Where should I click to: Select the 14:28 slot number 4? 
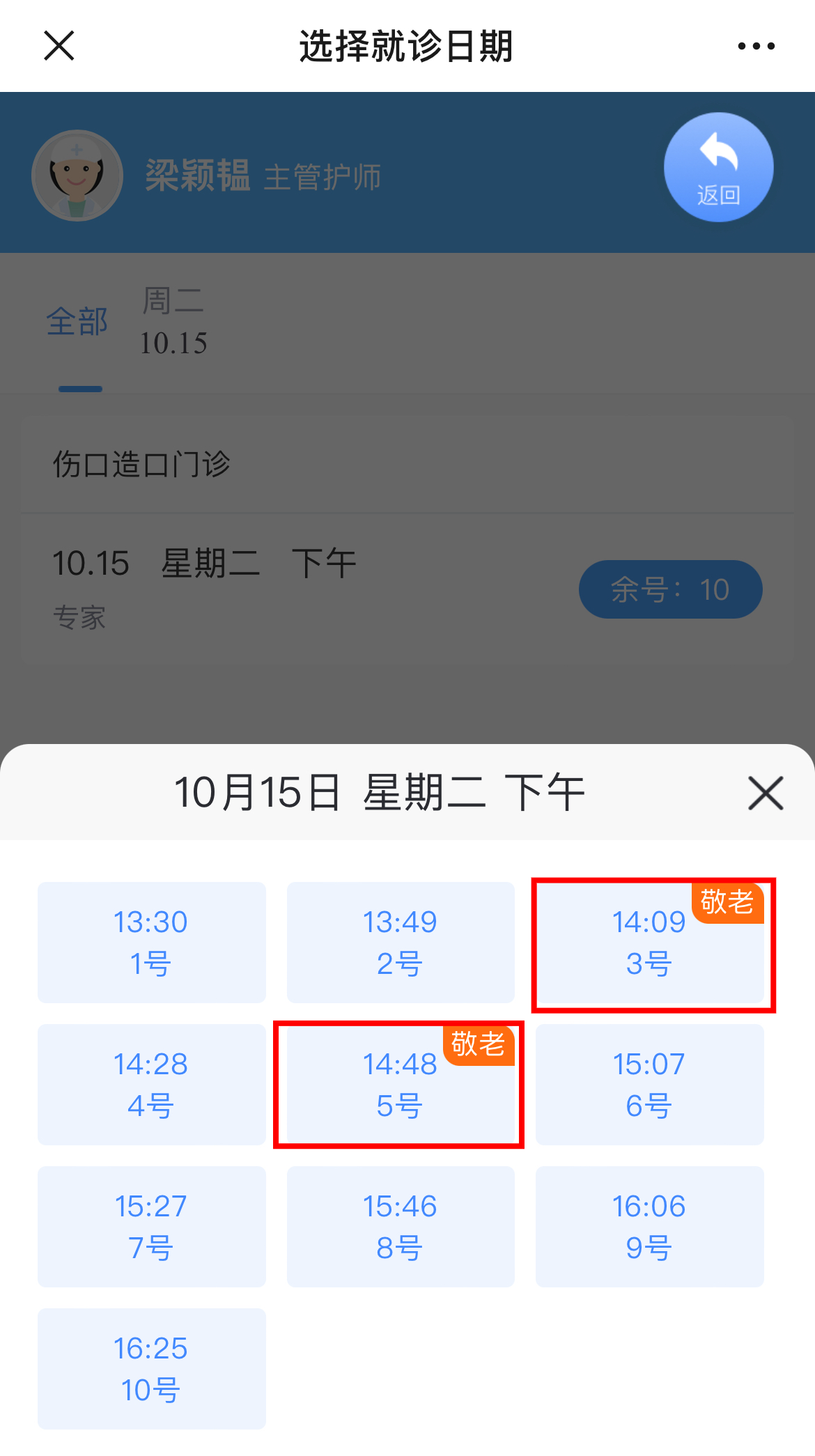pos(151,1084)
